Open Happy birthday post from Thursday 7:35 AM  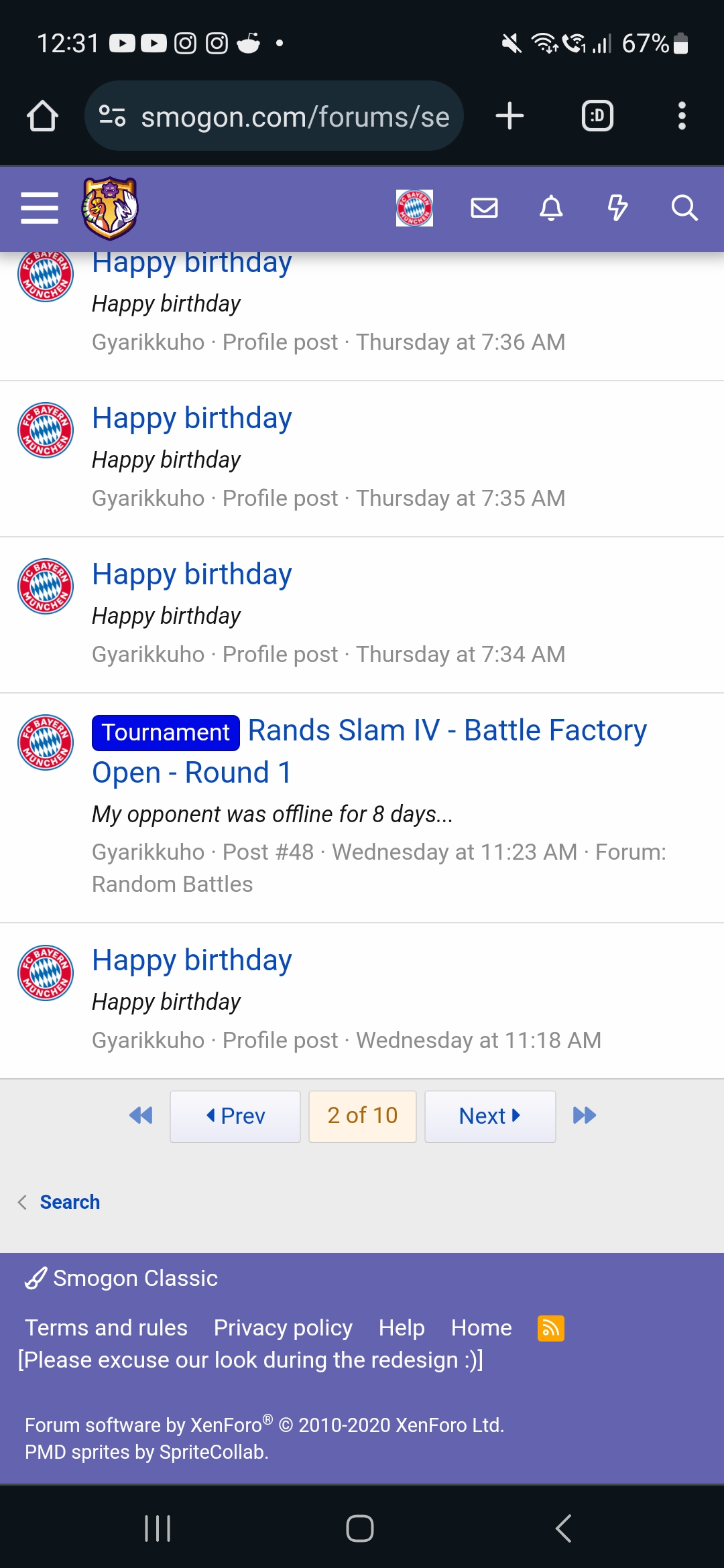pos(192,418)
